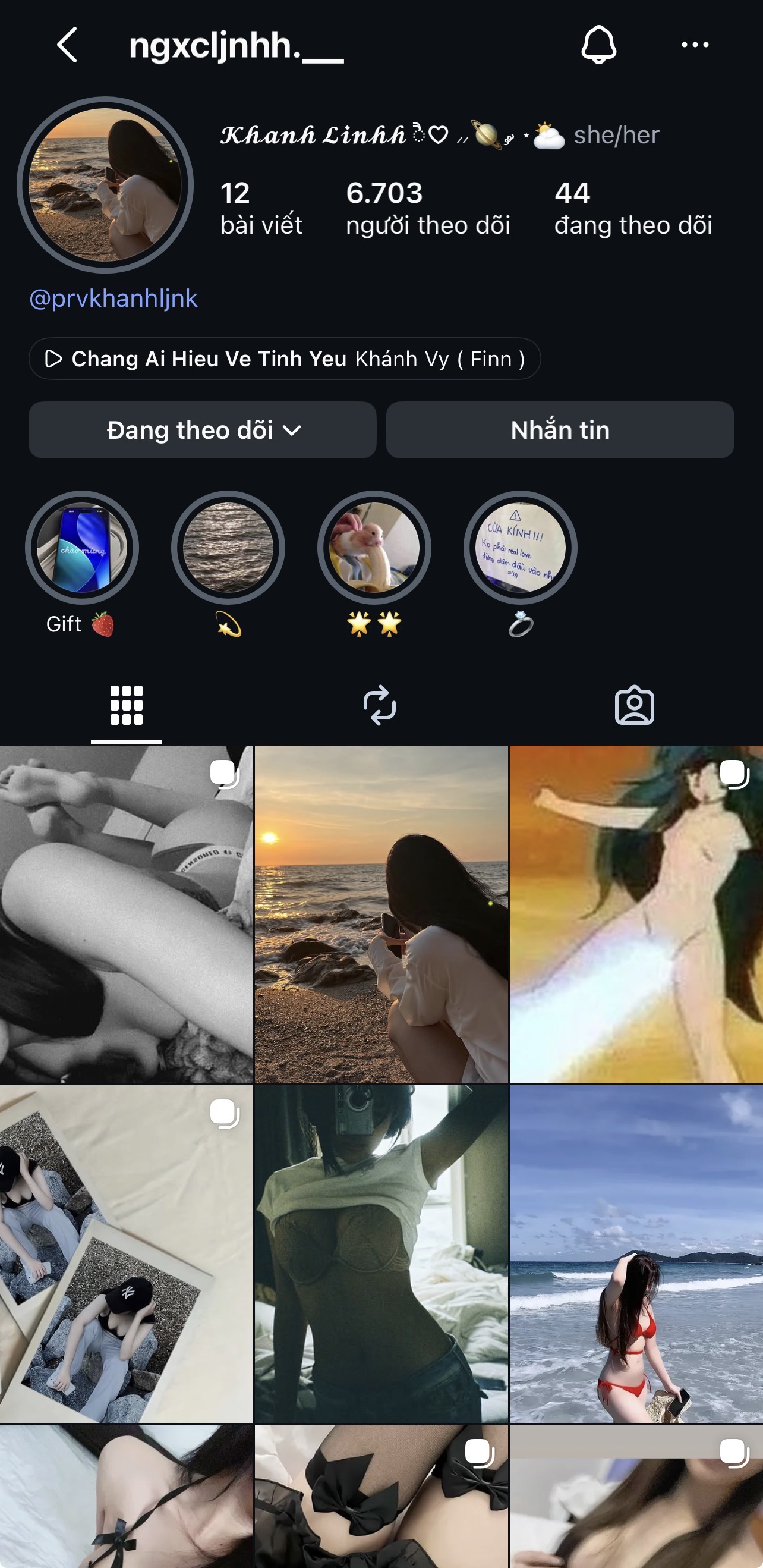Open the dizzy-star emoji highlight
Screen dimensions: 763x1568
[228, 564]
